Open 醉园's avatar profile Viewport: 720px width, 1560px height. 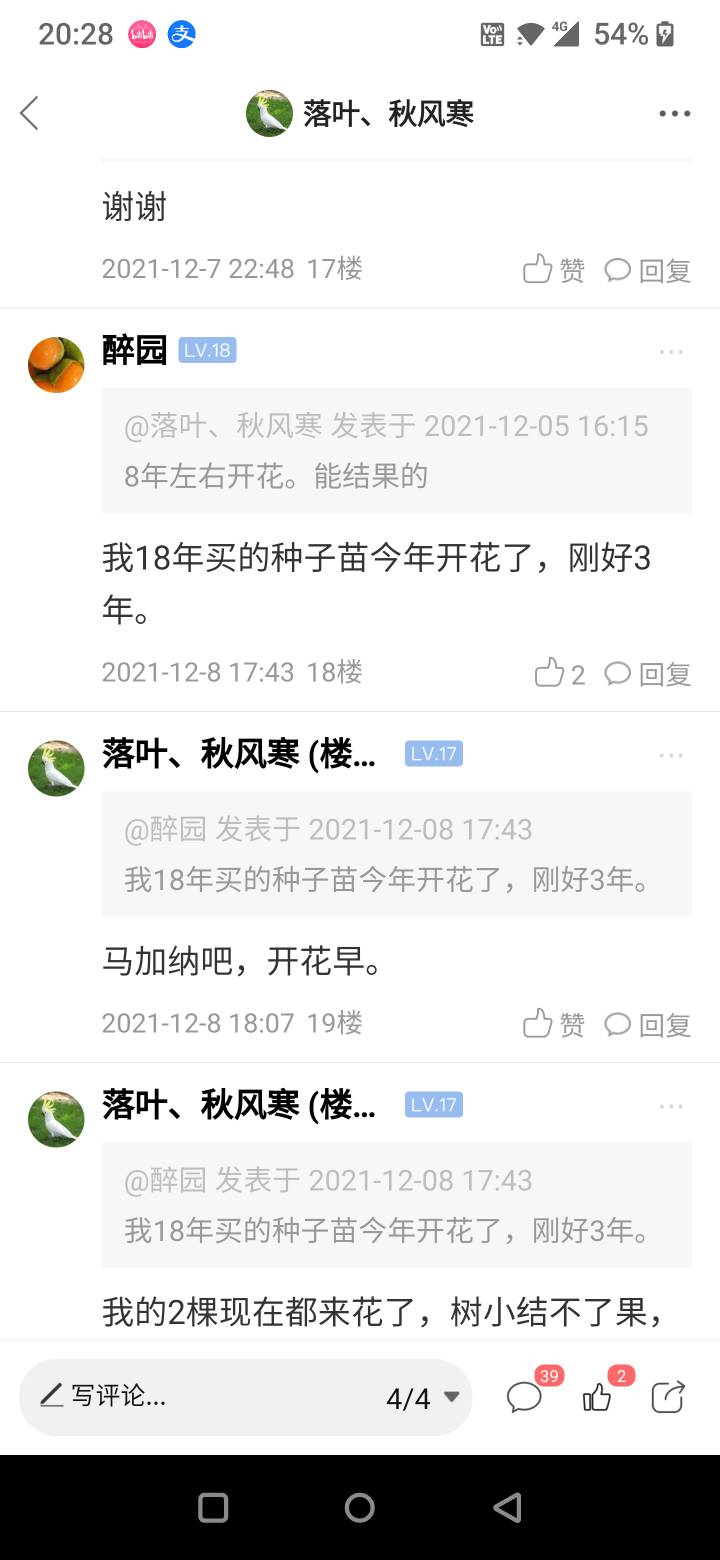(x=56, y=364)
